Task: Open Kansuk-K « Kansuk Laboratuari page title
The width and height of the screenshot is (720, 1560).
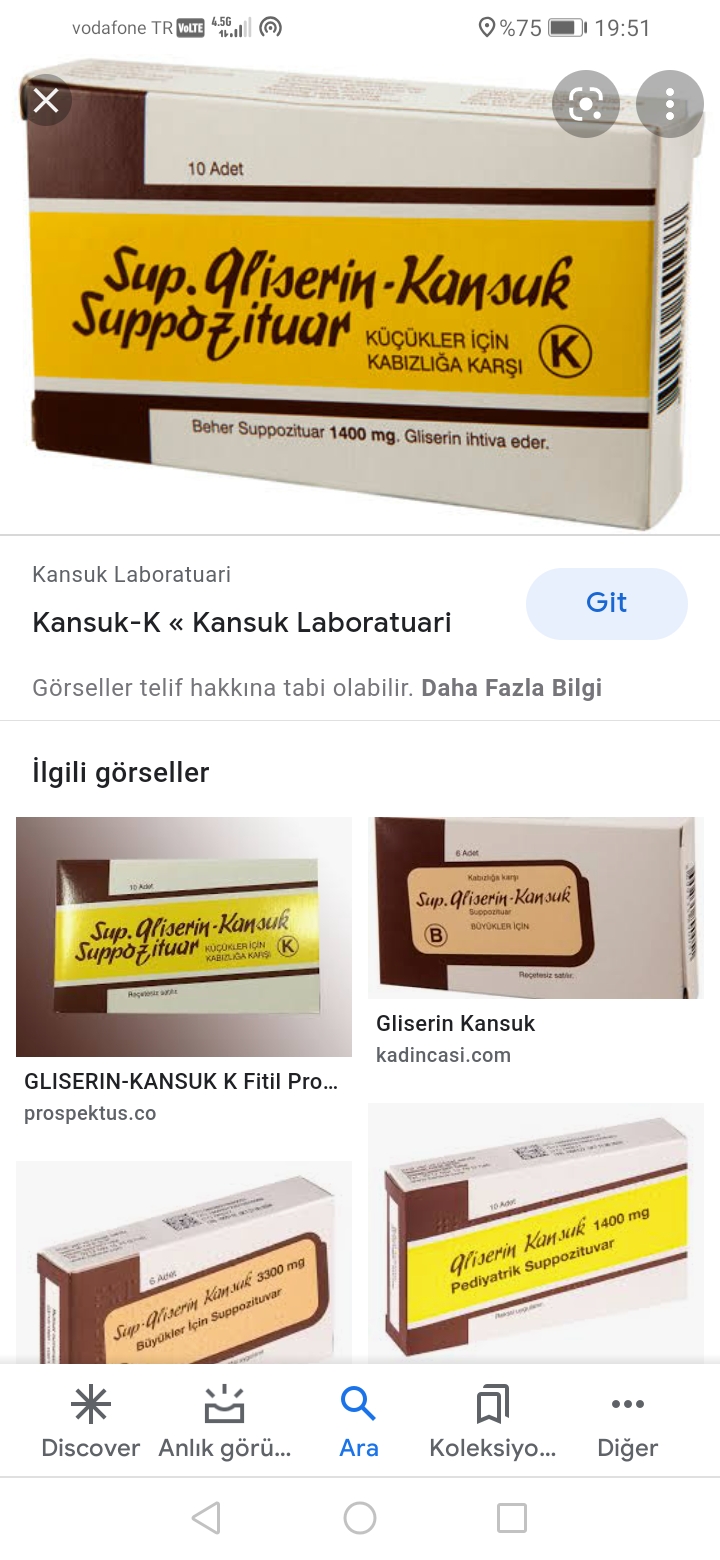Action: point(242,622)
